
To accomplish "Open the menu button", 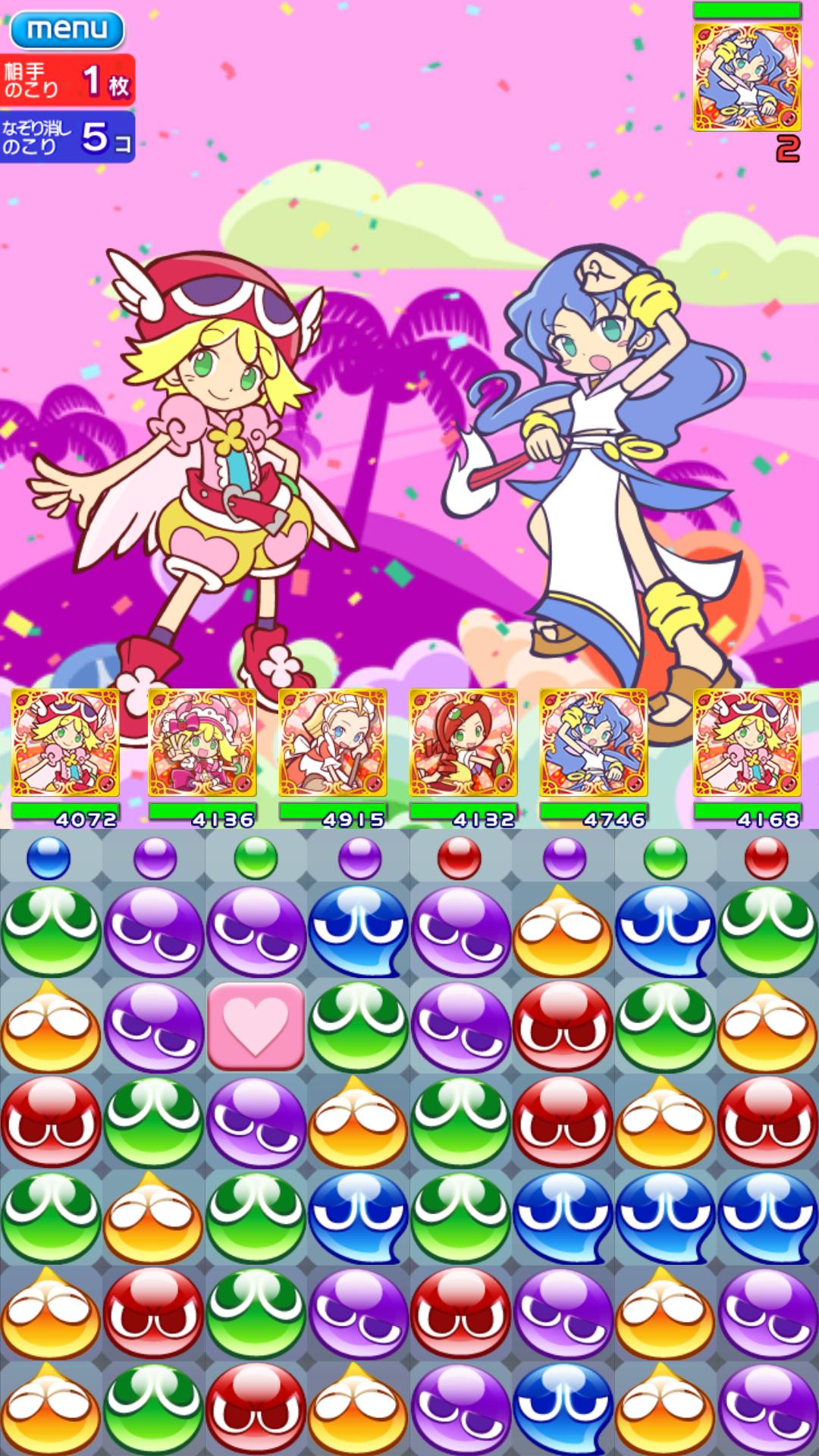I will coord(67,29).
